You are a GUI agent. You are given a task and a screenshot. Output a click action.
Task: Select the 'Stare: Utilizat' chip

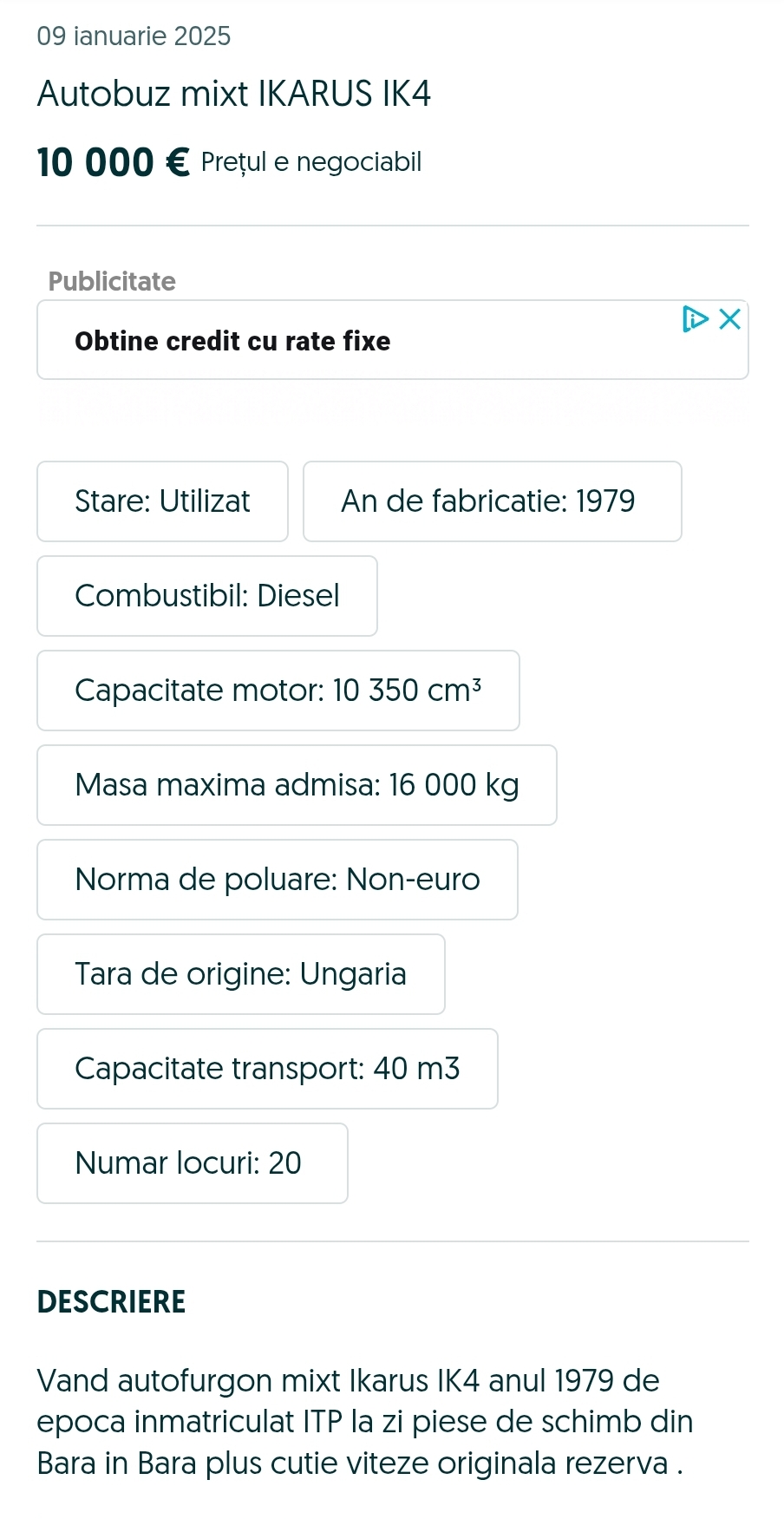(162, 501)
